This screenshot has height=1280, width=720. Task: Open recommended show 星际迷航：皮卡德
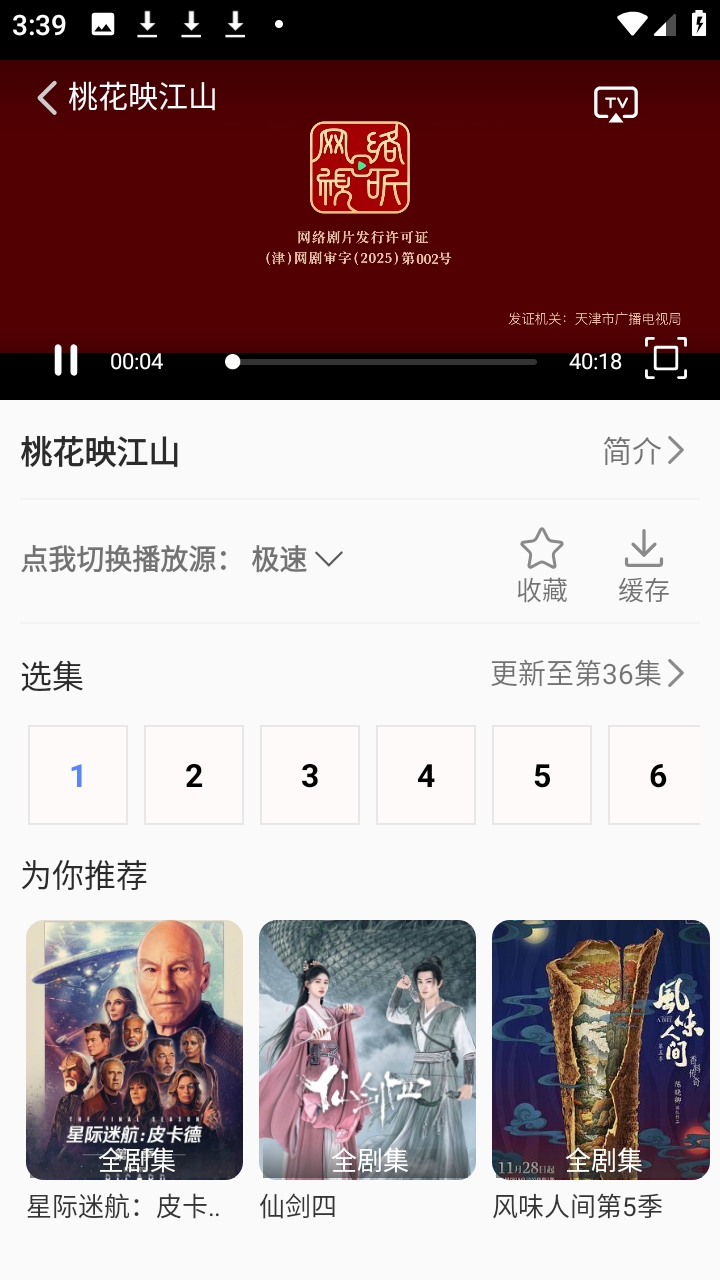coord(134,1050)
